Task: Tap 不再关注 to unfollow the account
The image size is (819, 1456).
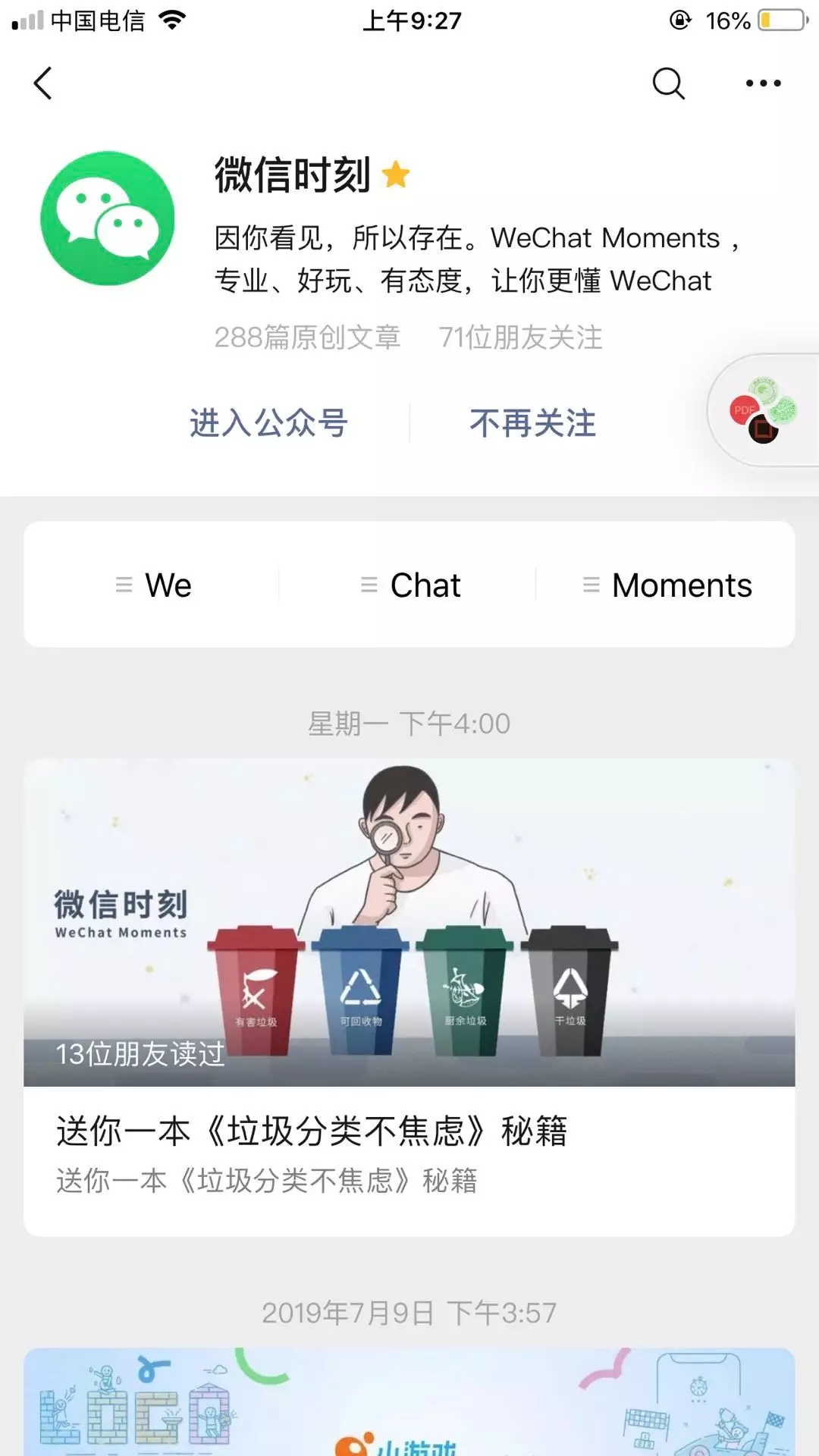Action: click(x=533, y=423)
